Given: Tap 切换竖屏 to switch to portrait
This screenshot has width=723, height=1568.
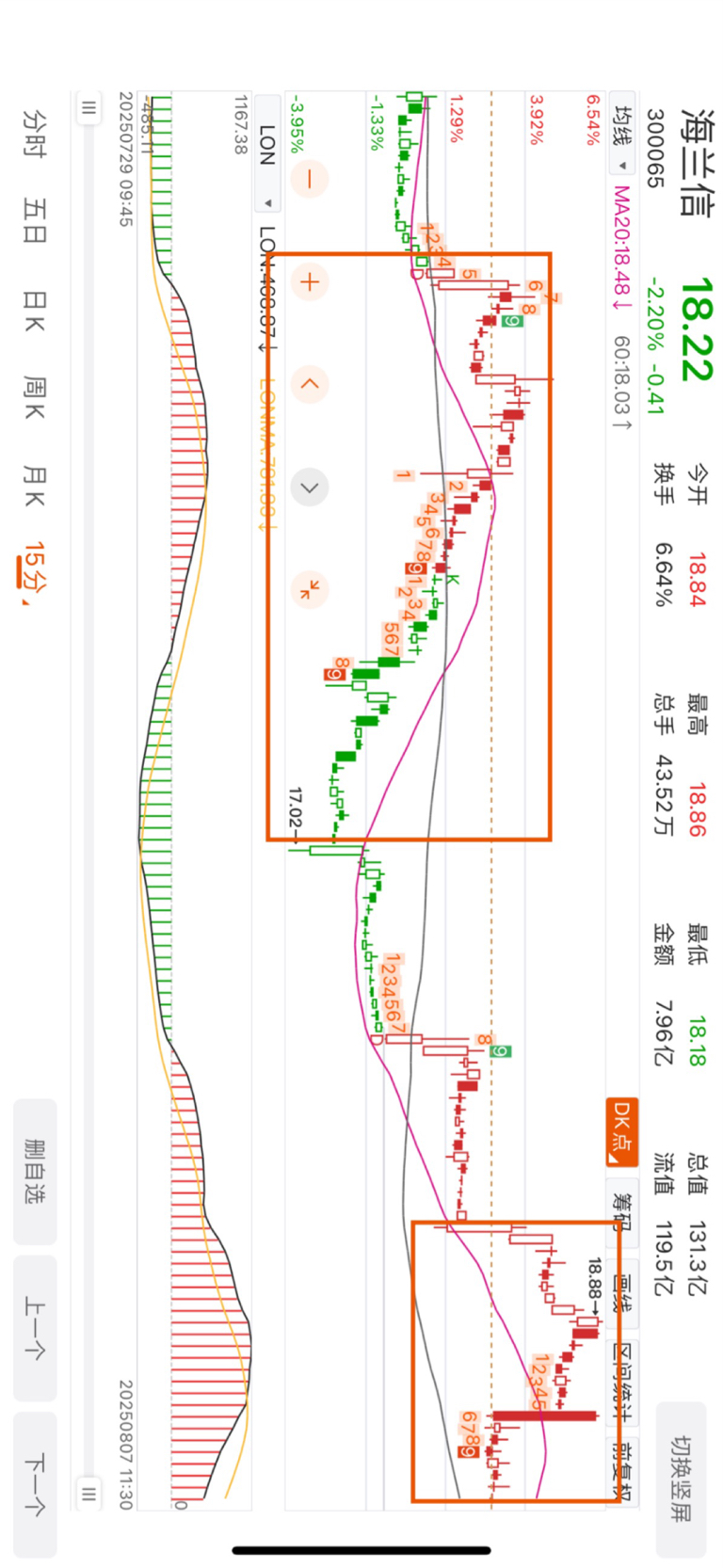Looking at the screenshot, I should (681, 1478).
